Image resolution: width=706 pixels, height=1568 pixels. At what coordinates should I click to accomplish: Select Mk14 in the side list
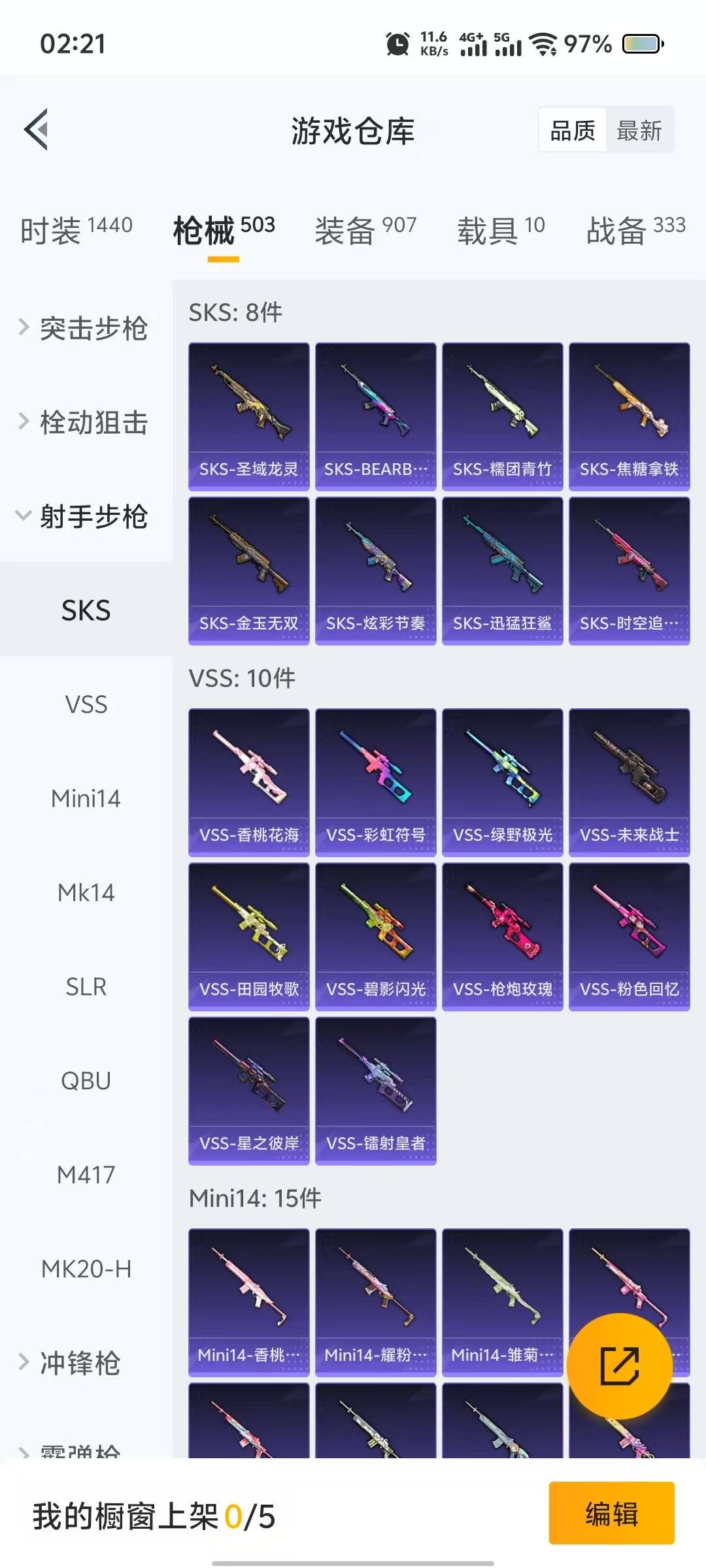point(86,892)
